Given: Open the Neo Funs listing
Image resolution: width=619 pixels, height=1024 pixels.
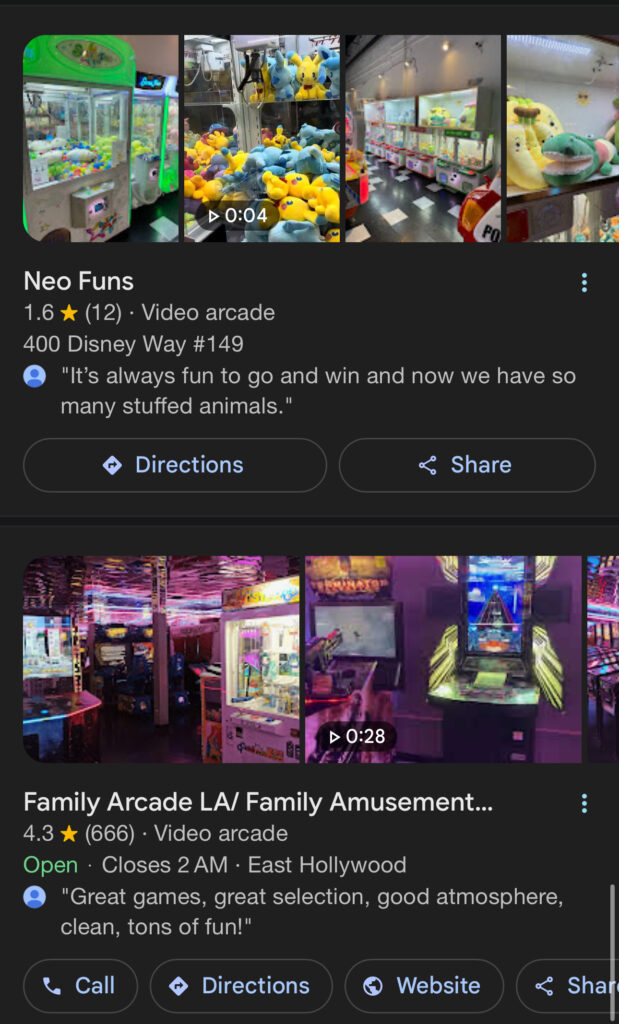Looking at the screenshot, I should (79, 281).
